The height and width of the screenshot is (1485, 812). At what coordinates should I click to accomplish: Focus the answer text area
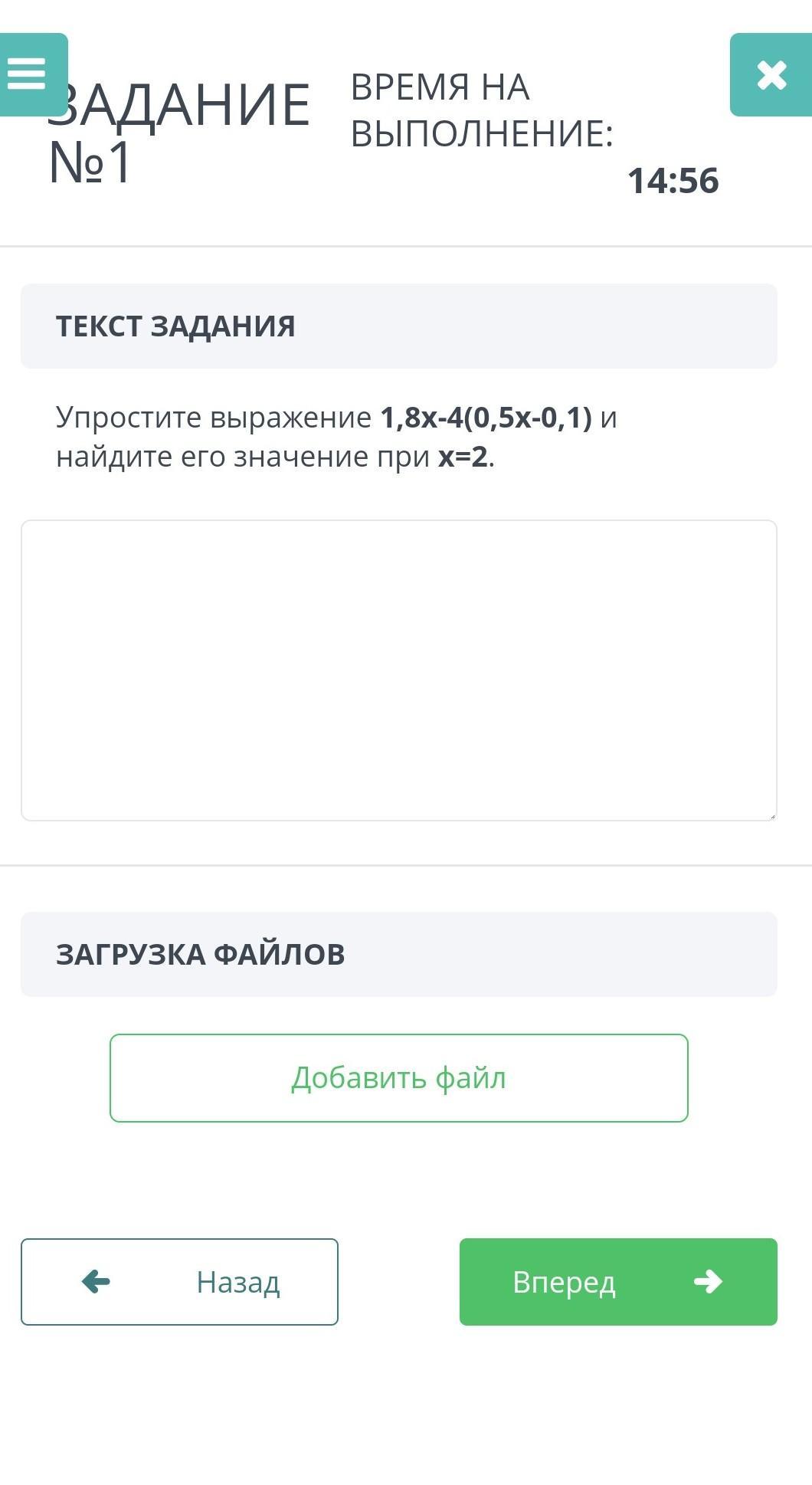(x=398, y=670)
